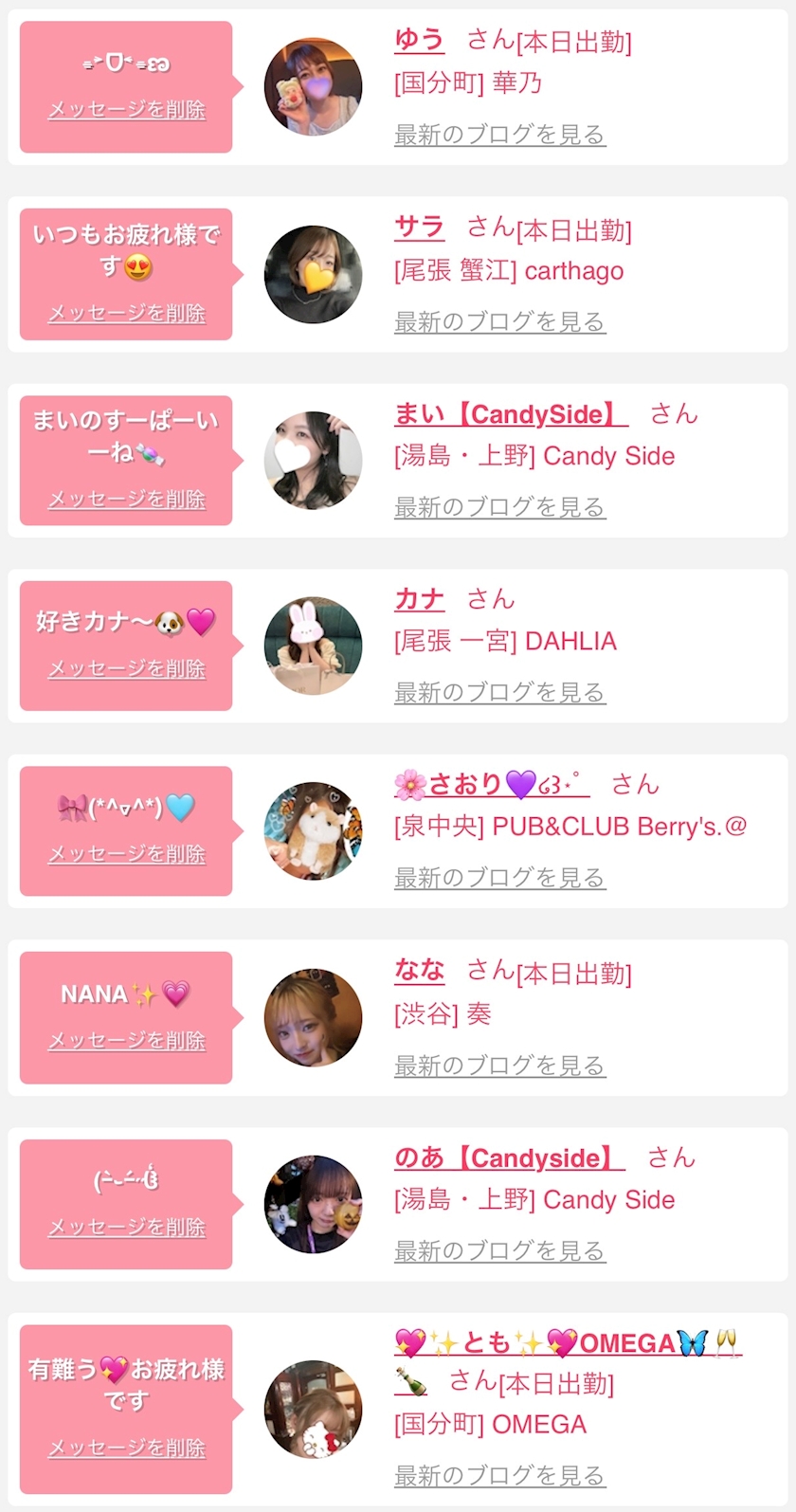View のあ's latest blog

click(499, 1251)
